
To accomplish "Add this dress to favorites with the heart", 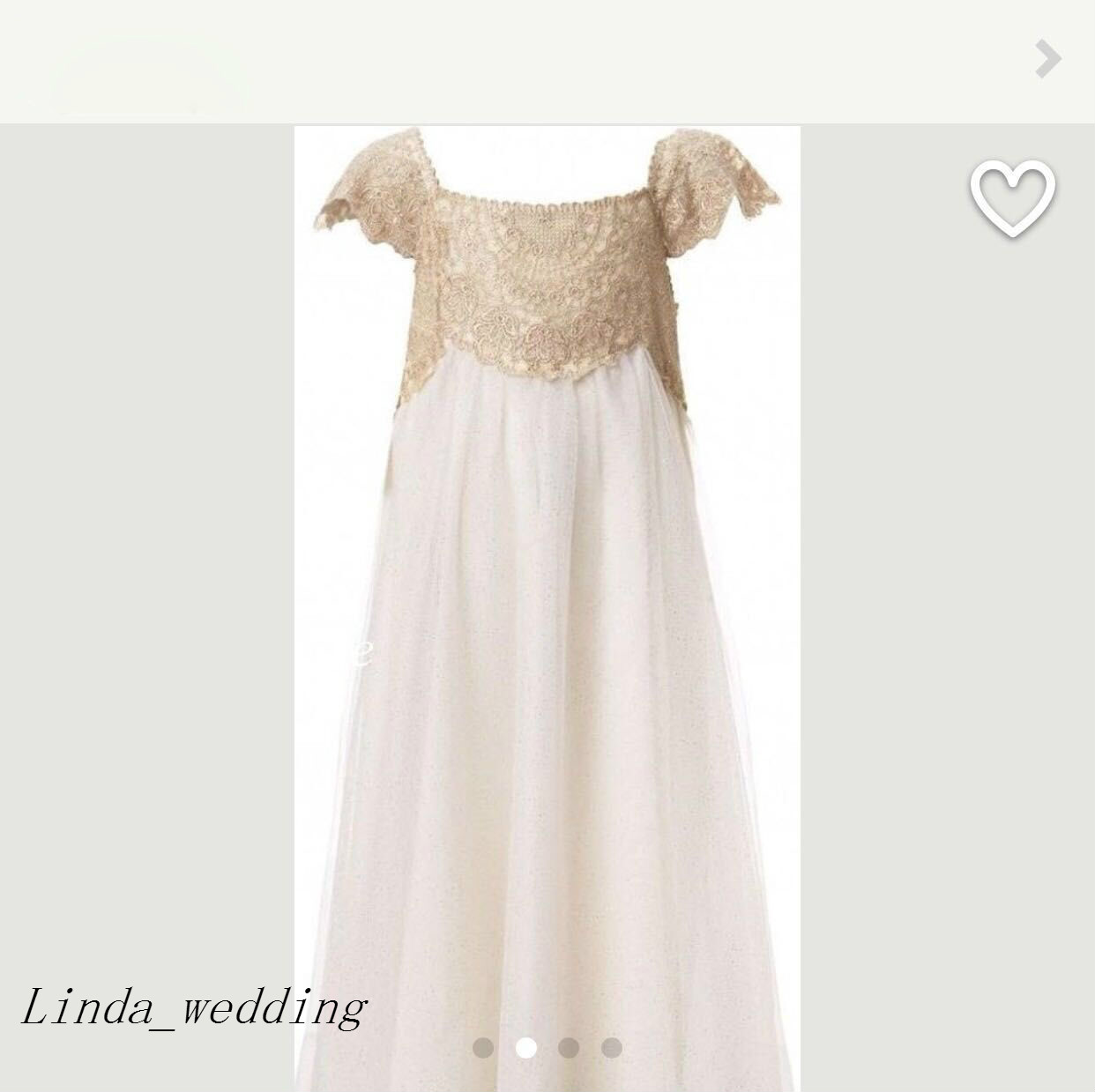I will pyautogui.click(x=1012, y=197).
